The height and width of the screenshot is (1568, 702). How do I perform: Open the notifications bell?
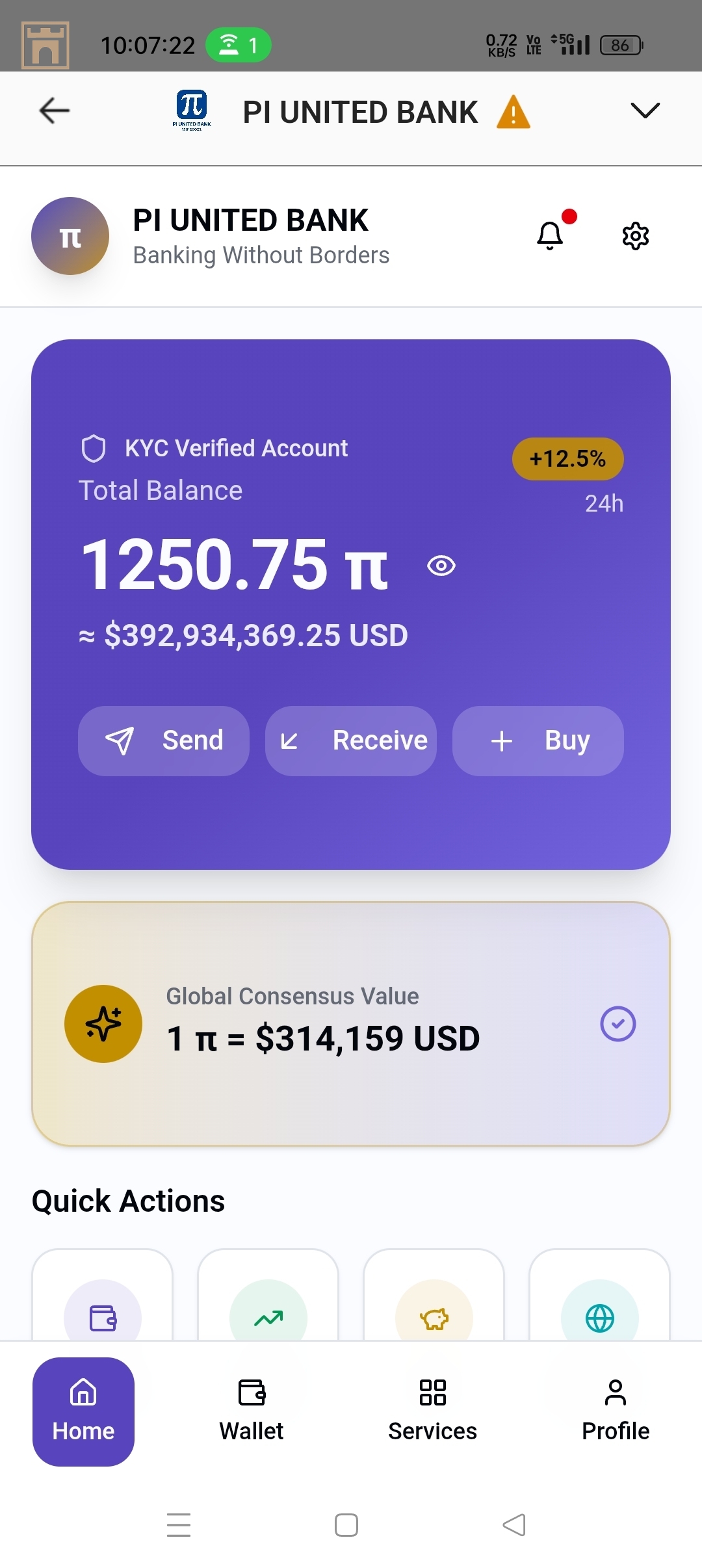coord(550,235)
